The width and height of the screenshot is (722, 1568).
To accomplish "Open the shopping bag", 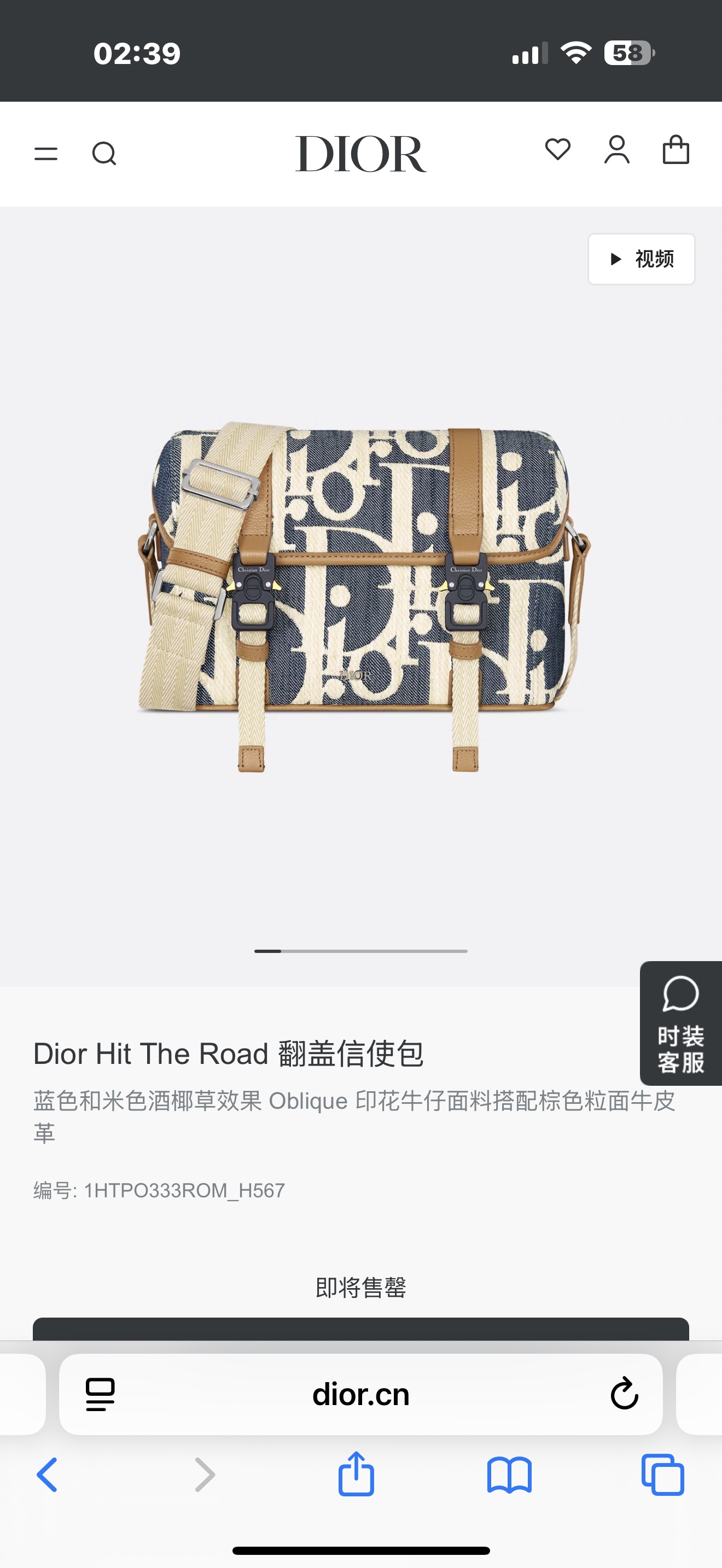I will pos(676,150).
